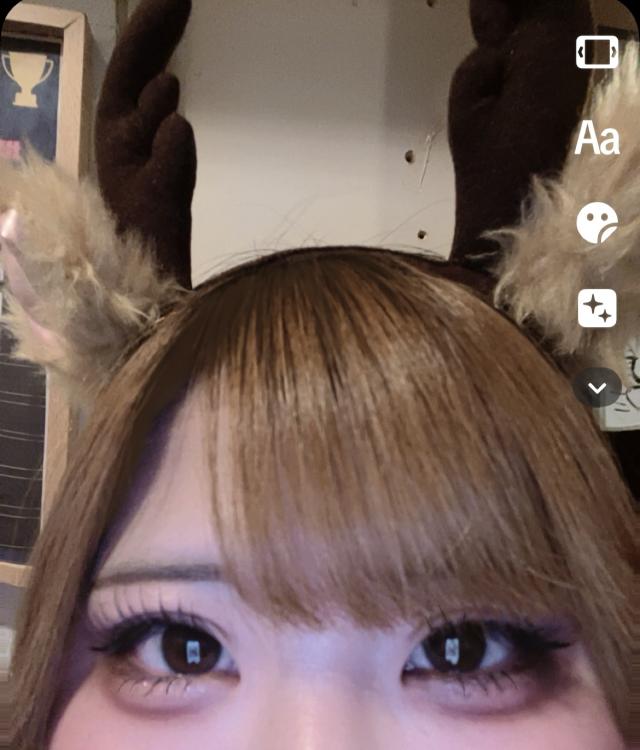This screenshot has height=750, width=640.
Task: Open the sparkle effects tool
Action: tap(597, 308)
